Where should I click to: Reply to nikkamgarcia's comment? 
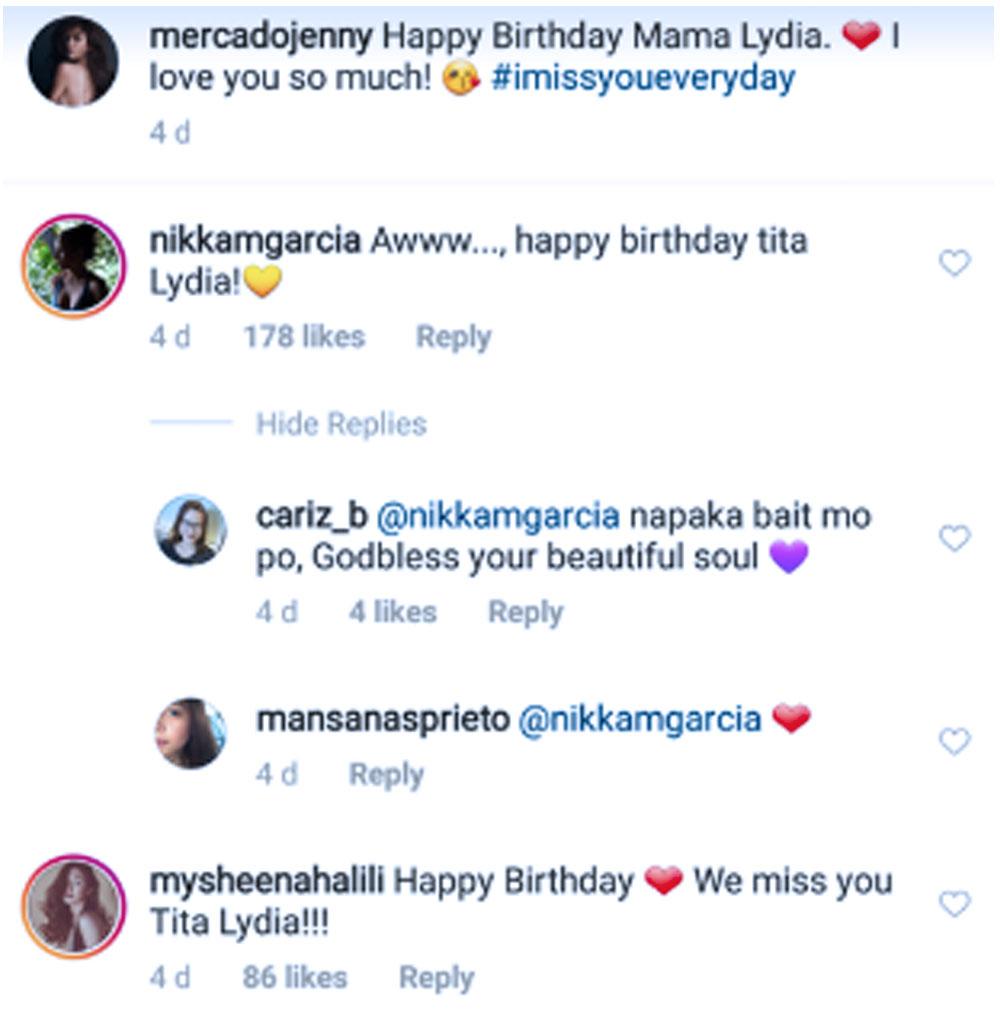453,338
